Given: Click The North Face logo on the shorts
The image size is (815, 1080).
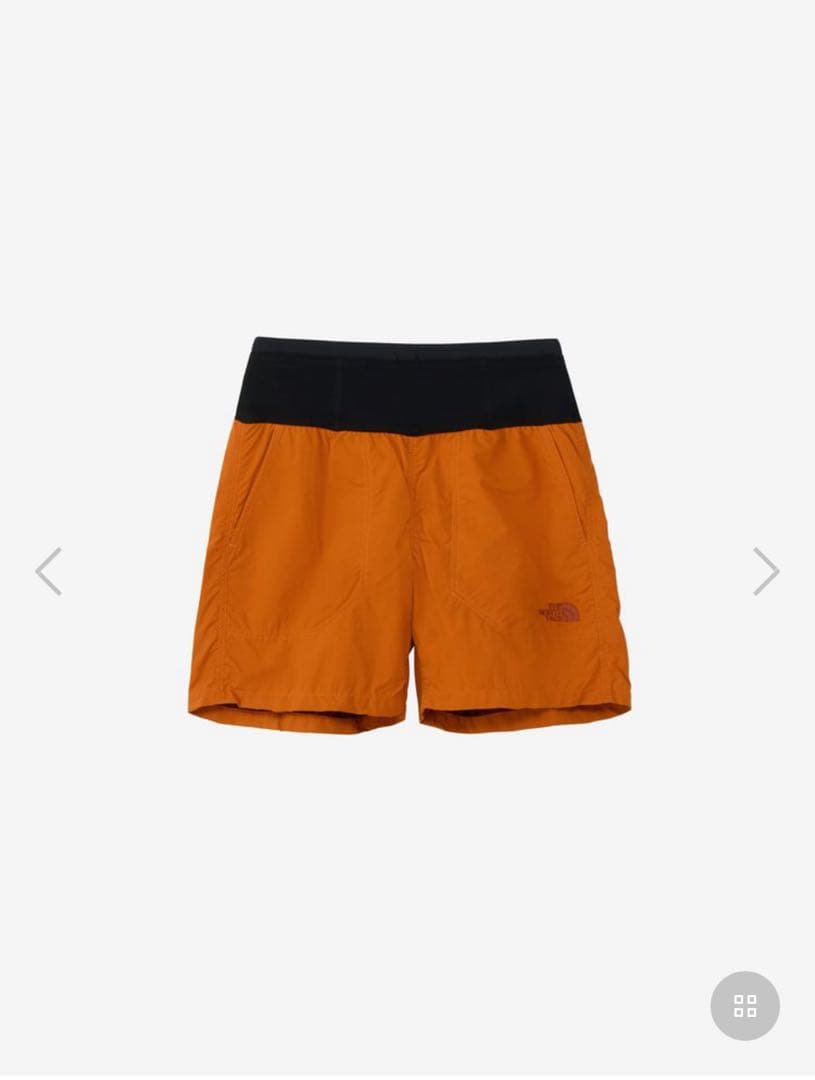Looking at the screenshot, I should click(x=560, y=611).
